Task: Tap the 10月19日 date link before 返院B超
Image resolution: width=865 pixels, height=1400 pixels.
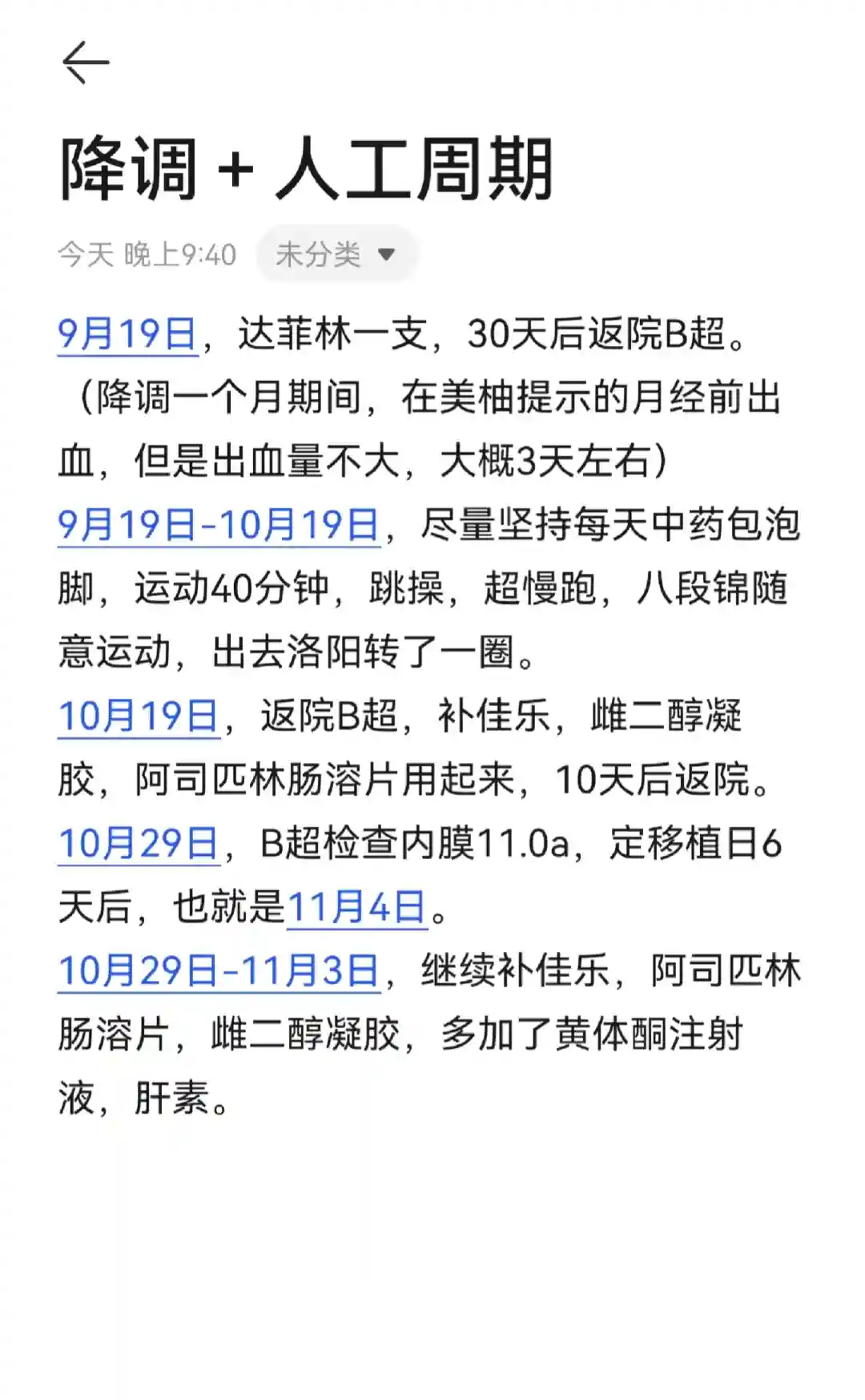Action: (139, 716)
